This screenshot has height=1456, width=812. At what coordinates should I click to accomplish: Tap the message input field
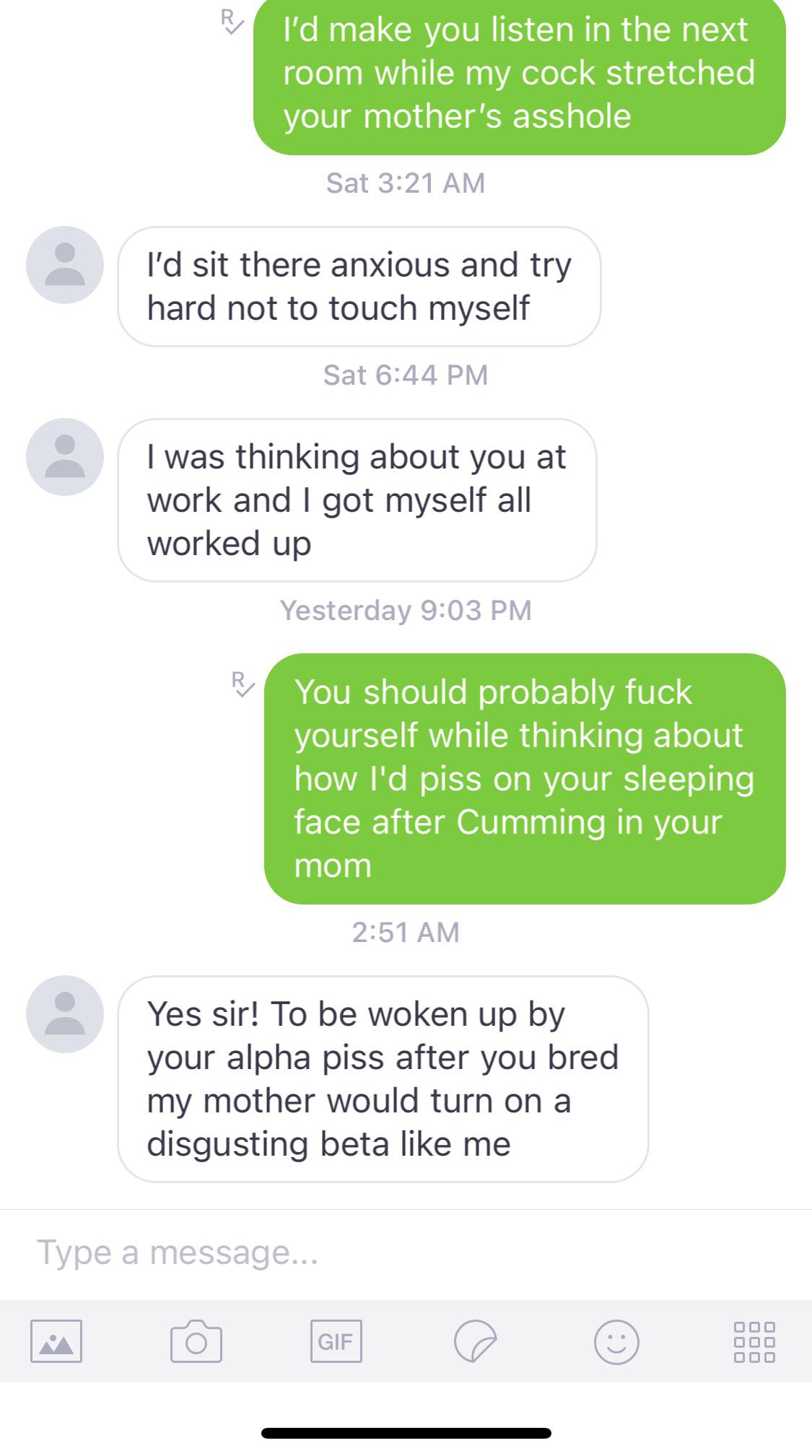406,1252
